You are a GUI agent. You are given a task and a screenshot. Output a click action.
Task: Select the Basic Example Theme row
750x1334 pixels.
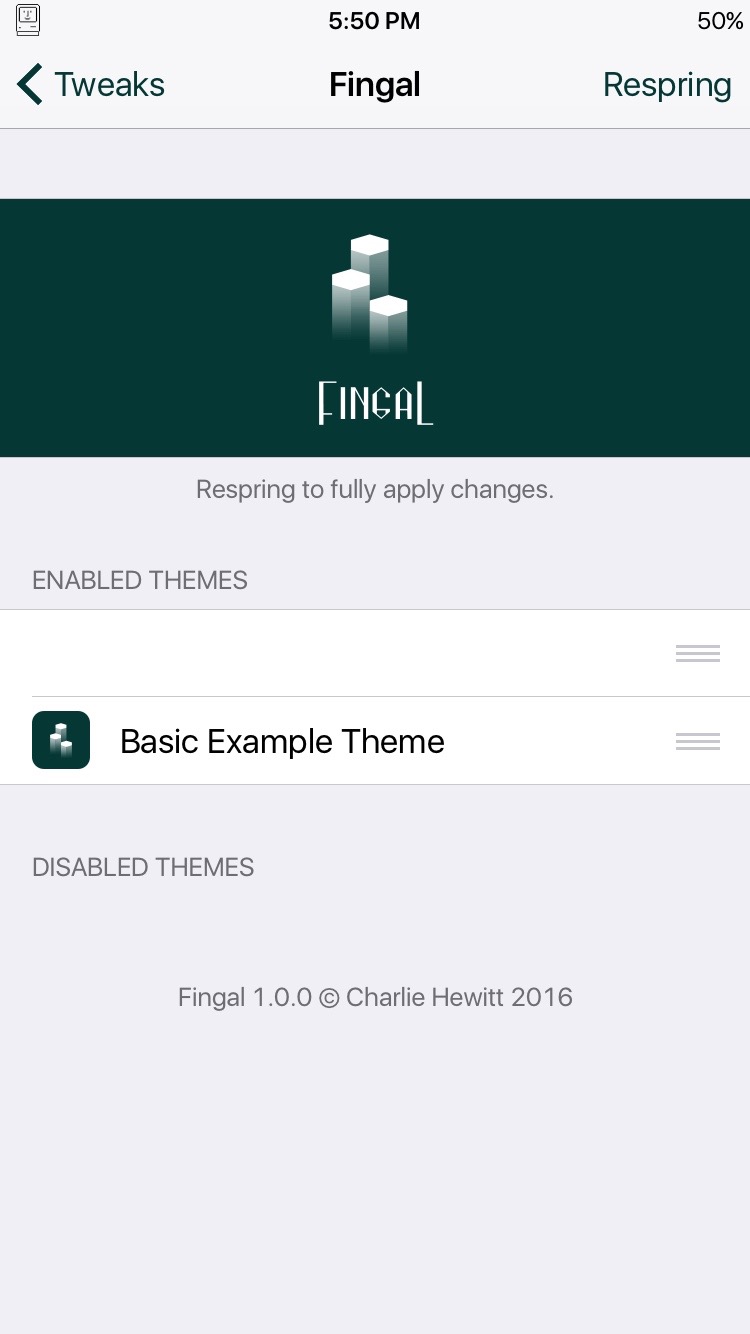pyautogui.click(x=375, y=741)
